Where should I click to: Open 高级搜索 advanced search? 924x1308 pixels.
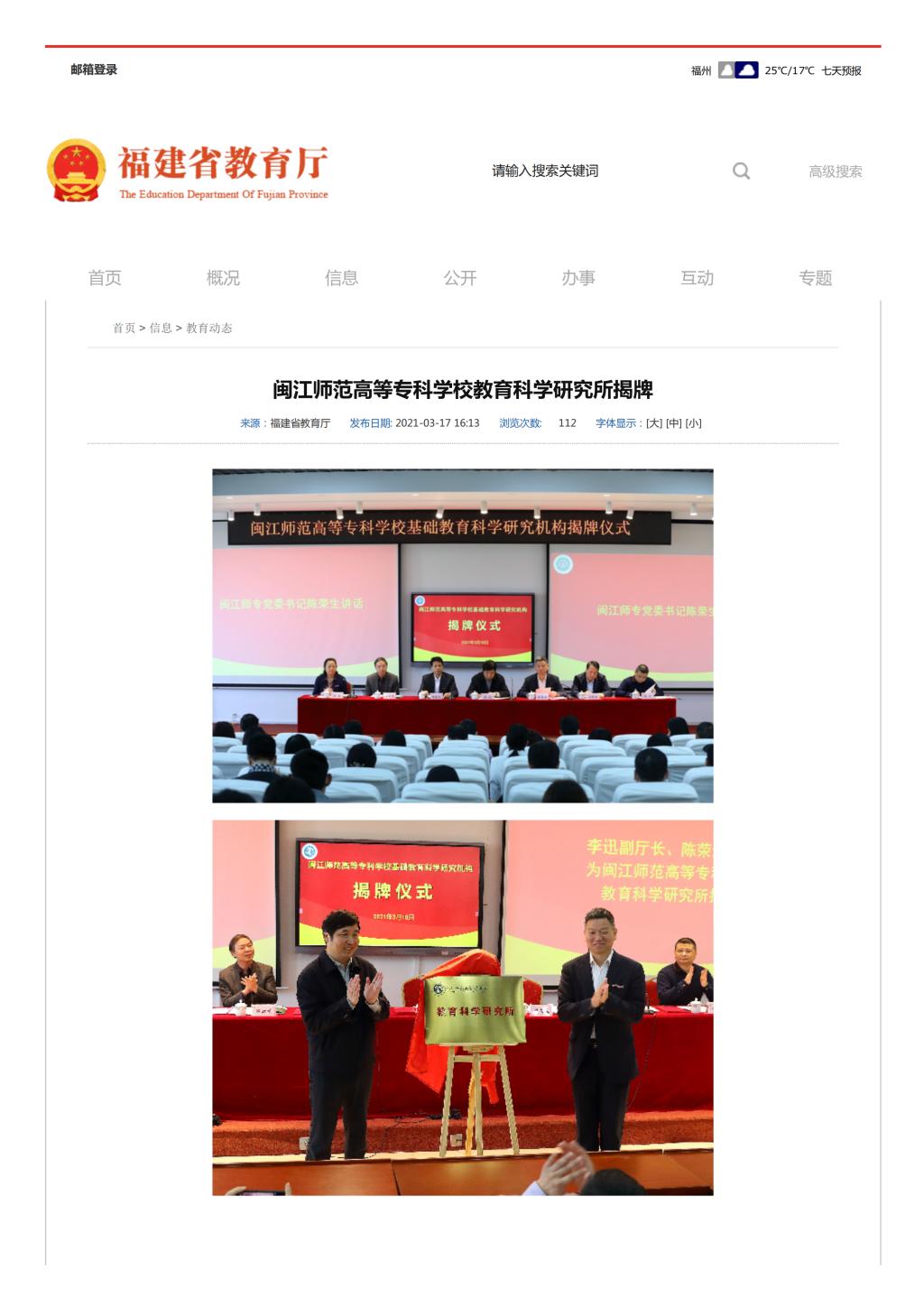(x=835, y=172)
